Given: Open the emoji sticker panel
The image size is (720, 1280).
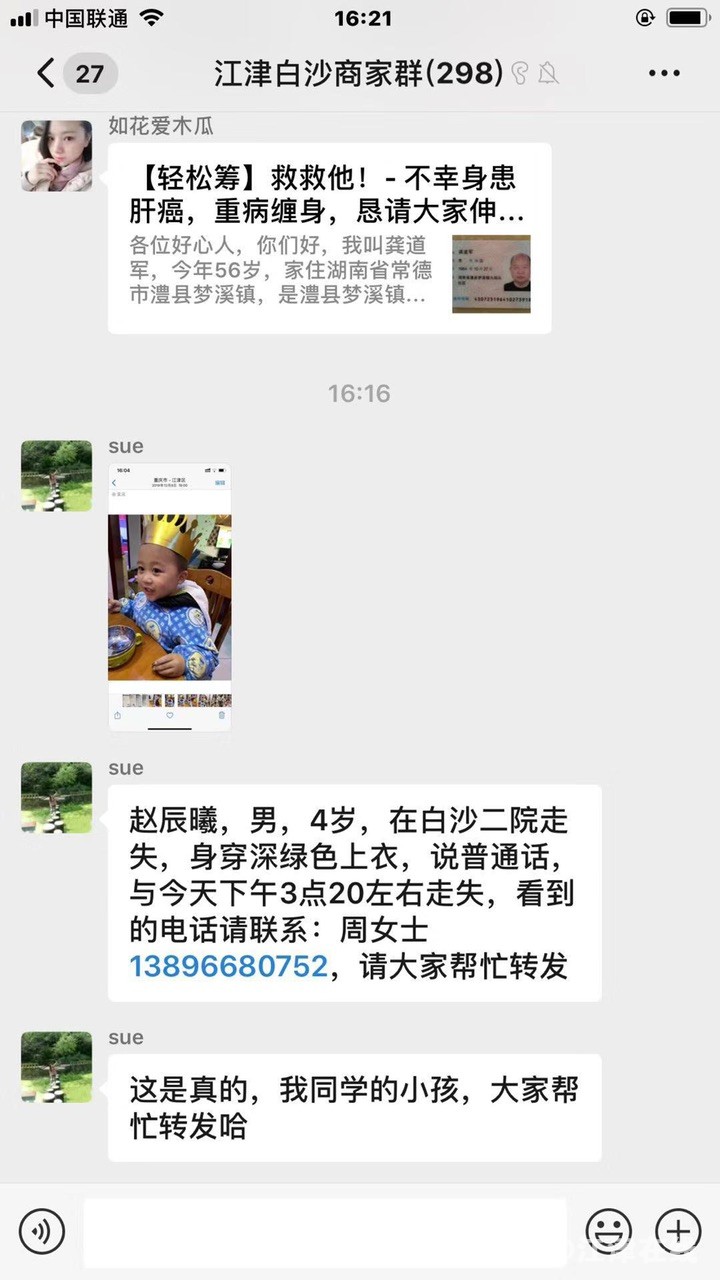Looking at the screenshot, I should 608,1229.
